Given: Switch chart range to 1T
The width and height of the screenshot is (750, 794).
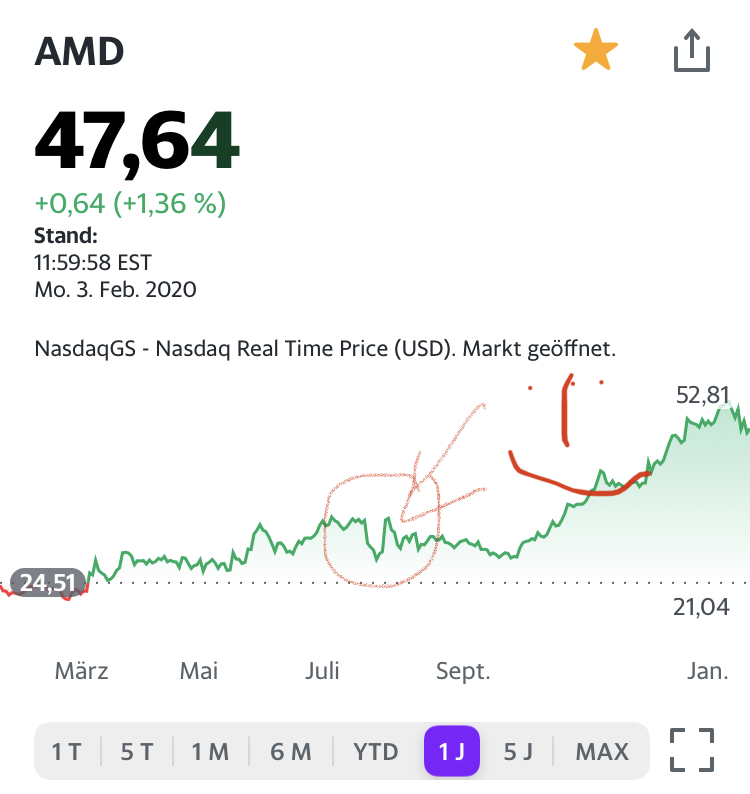Looking at the screenshot, I should click(67, 751).
